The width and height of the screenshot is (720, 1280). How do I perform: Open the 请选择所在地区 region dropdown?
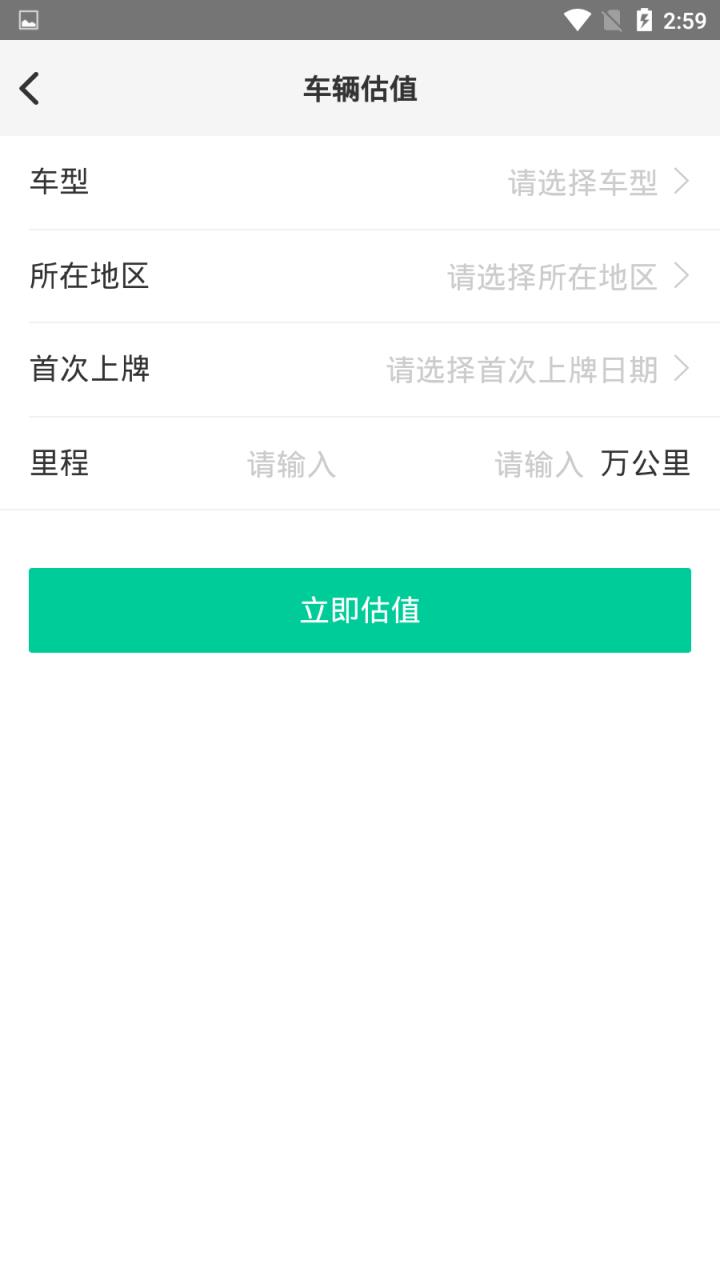(554, 276)
